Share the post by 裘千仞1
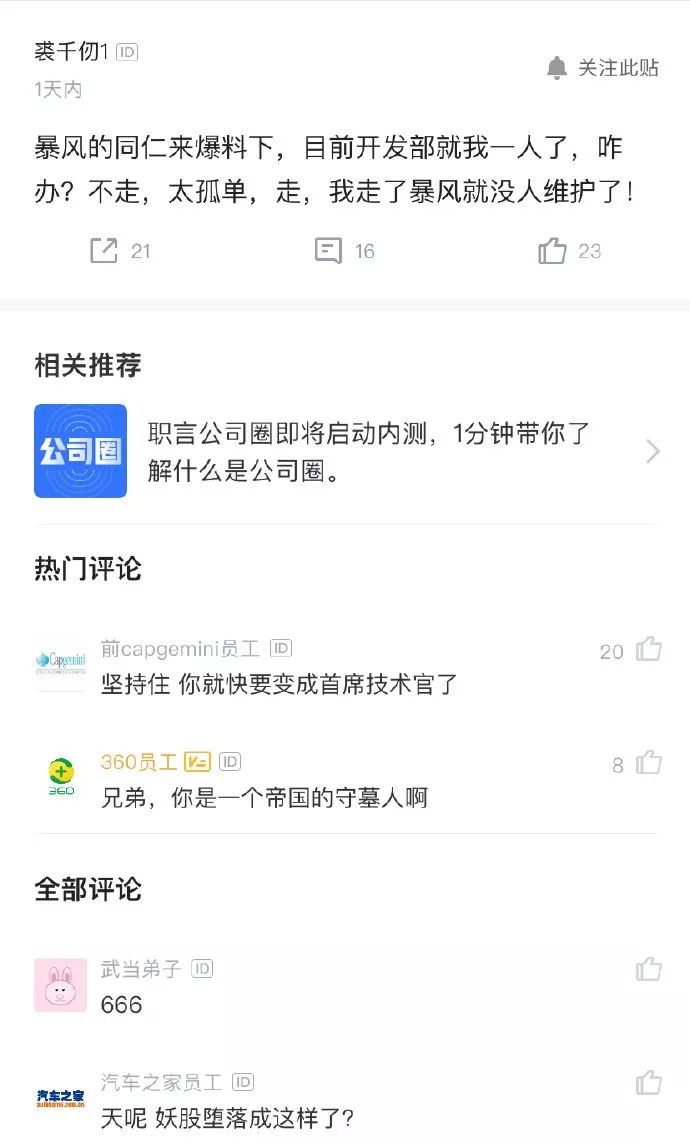The width and height of the screenshot is (690, 1143). point(105,250)
